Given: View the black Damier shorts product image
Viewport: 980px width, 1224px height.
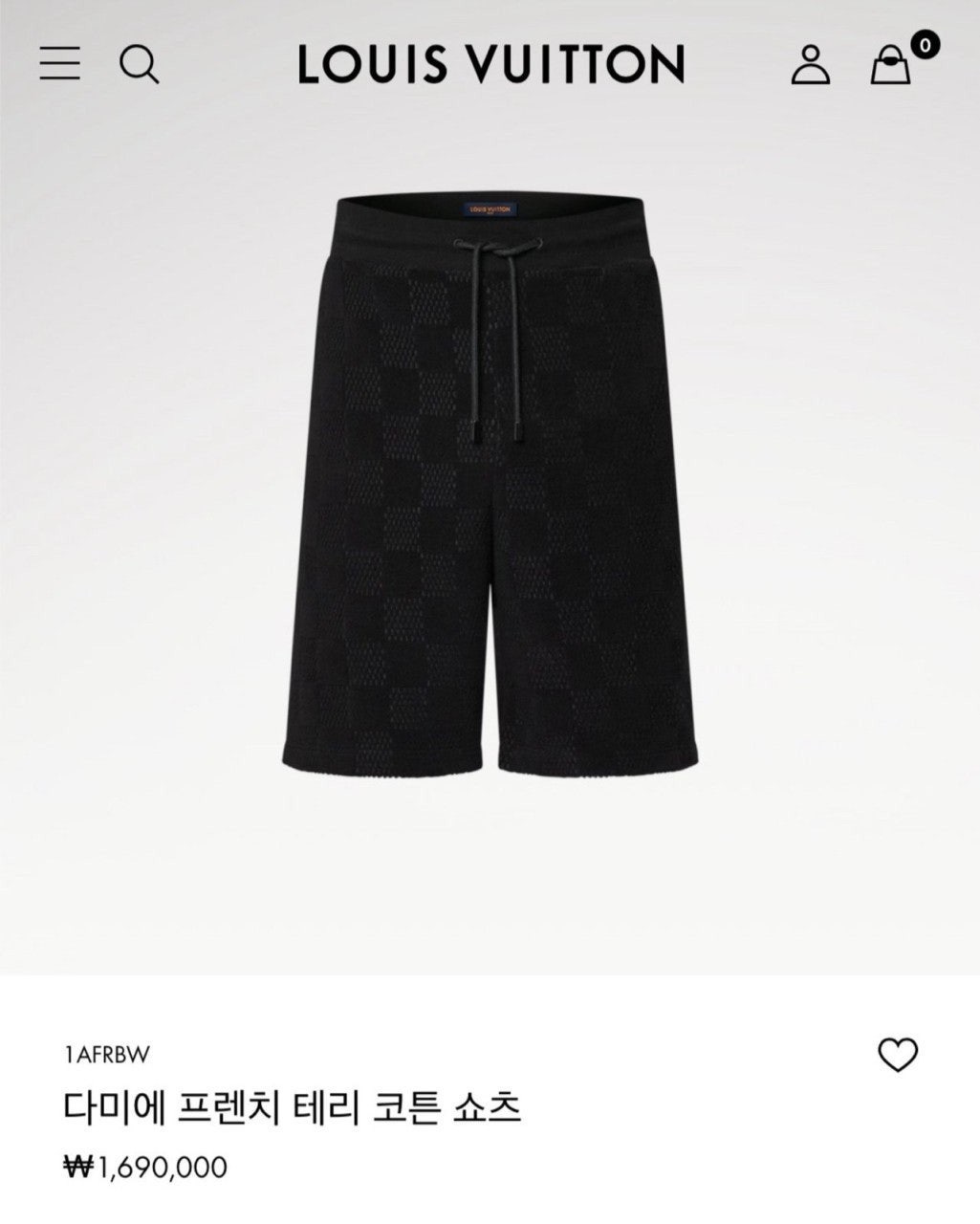Looking at the screenshot, I should (x=490, y=483).
